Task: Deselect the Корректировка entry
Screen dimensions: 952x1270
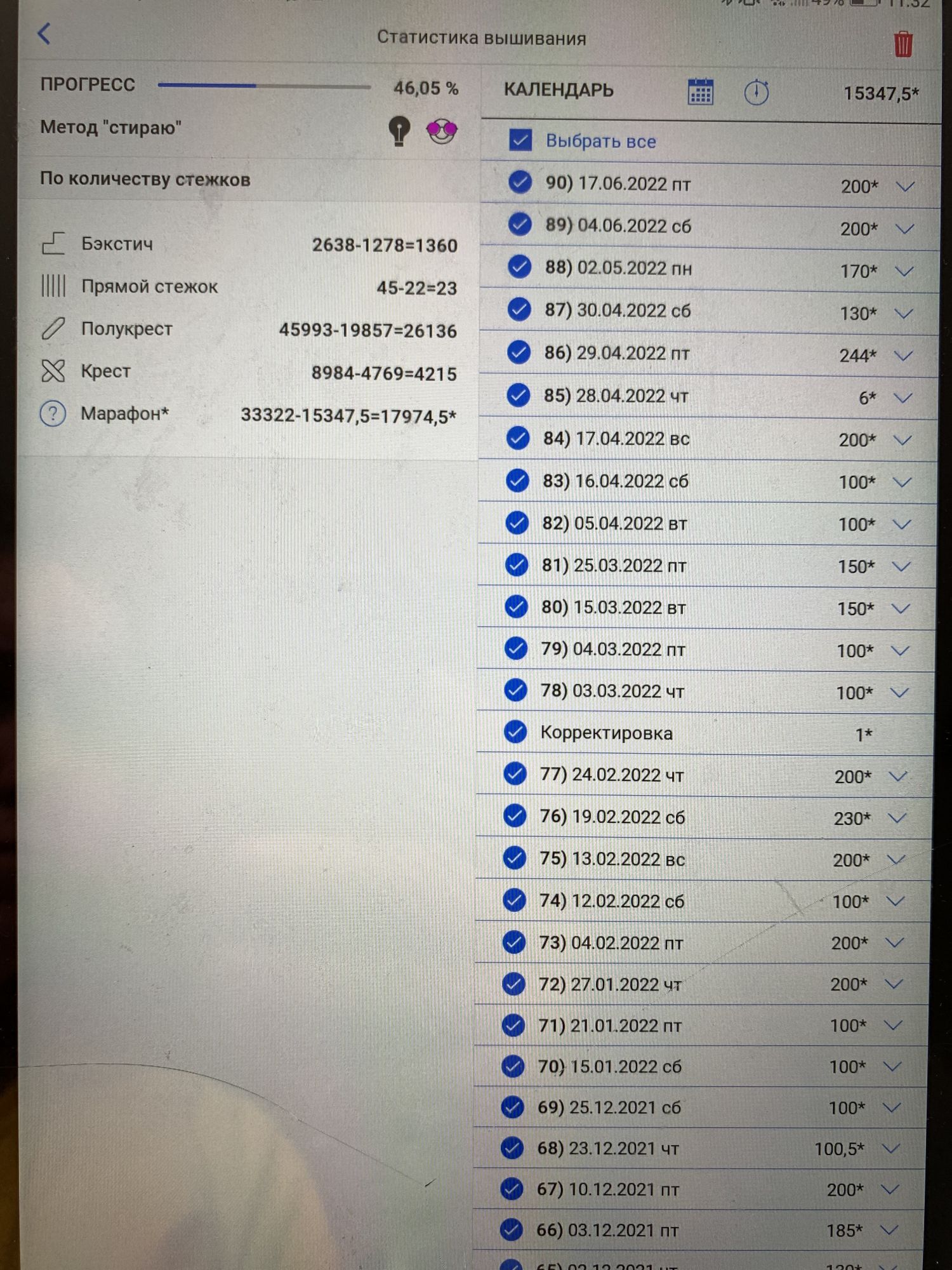Action: [x=515, y=732]
